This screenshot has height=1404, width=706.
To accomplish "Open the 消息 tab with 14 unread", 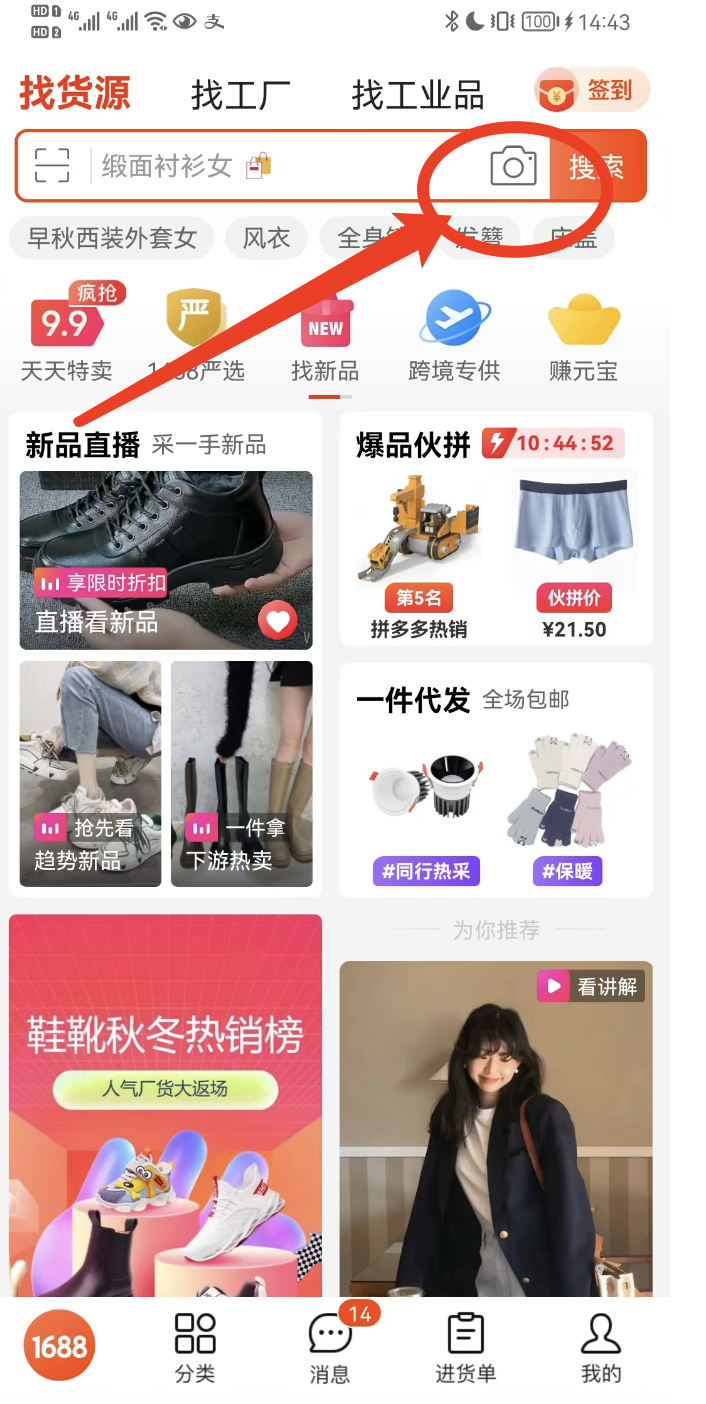I will [x=330, y=1347].
